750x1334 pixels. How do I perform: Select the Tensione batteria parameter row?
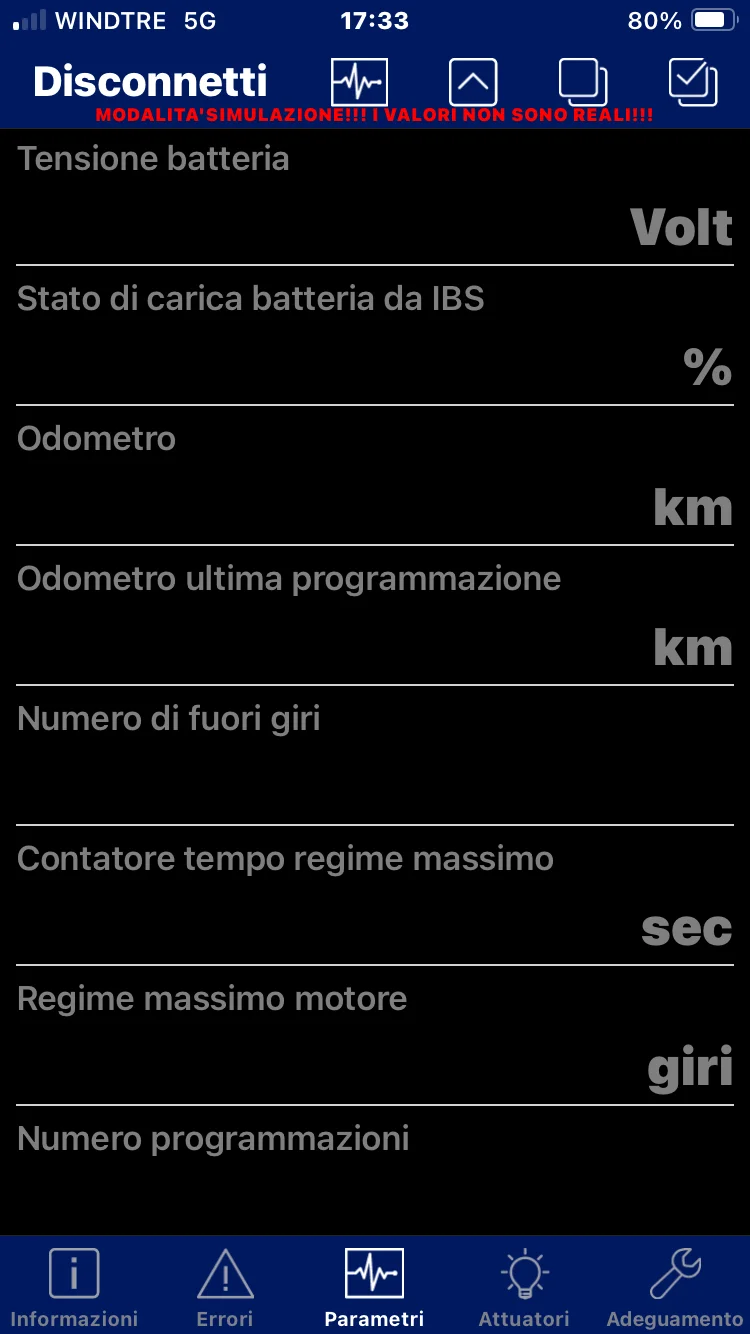click(375, 197)
